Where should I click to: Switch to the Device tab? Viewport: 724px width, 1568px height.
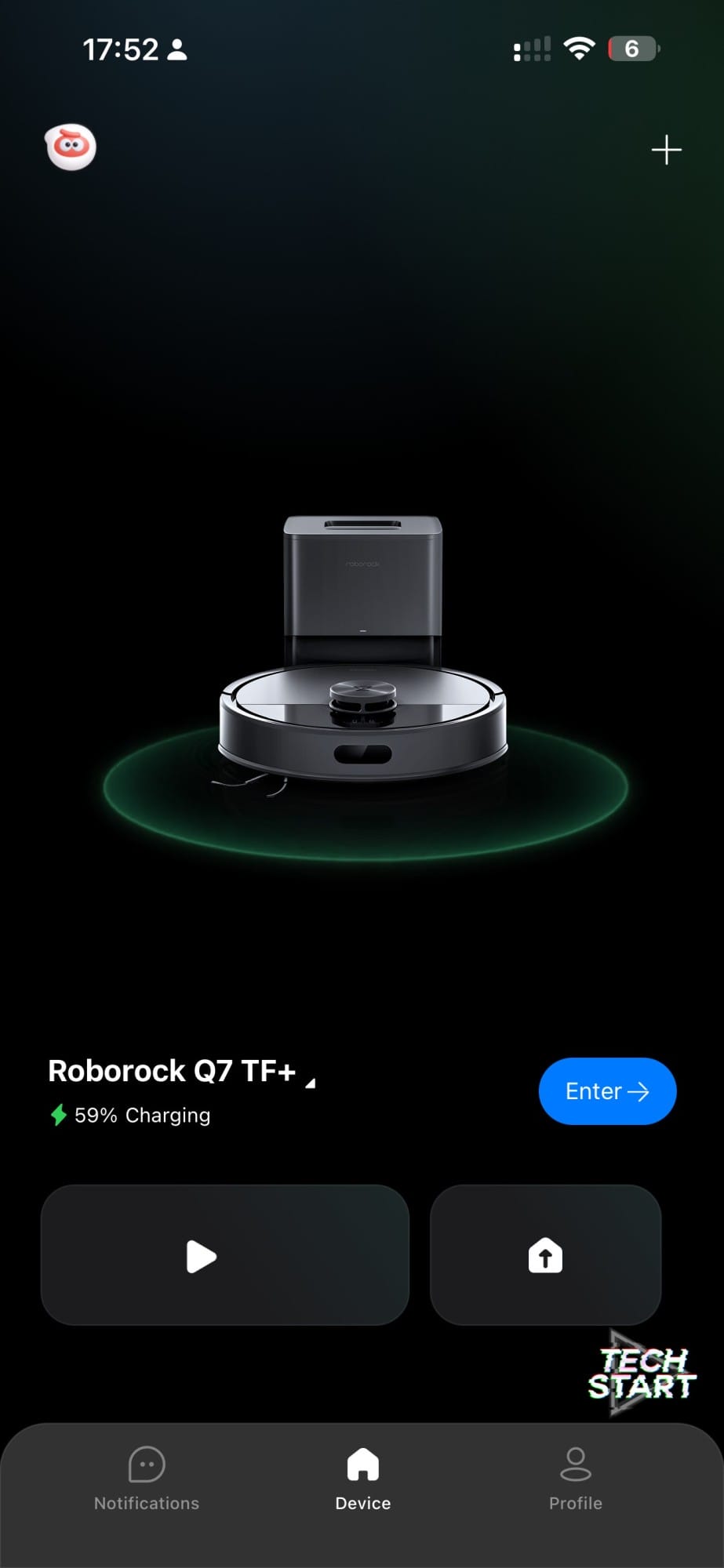[x=362, y=1479]
